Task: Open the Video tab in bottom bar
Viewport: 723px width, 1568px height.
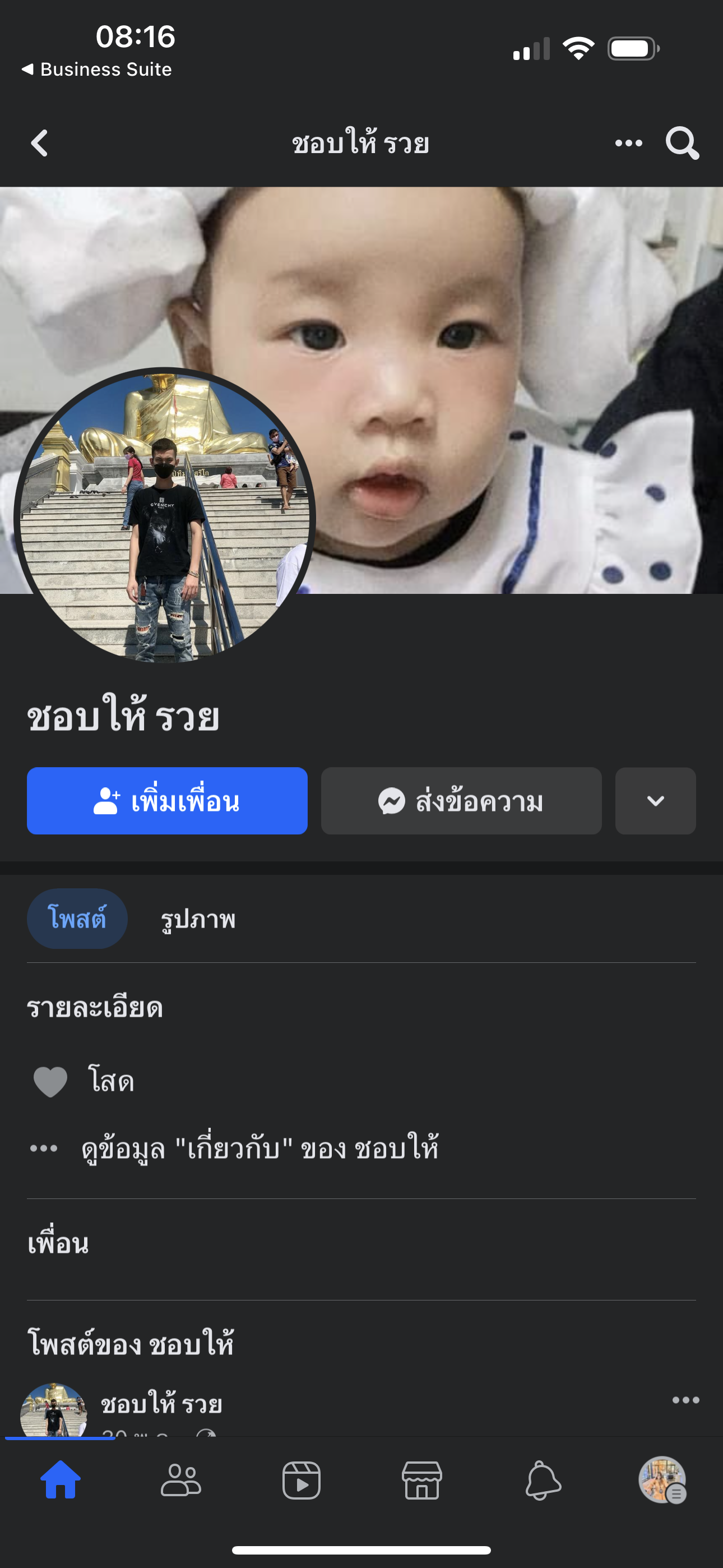Action: (x=302, y=1481)
